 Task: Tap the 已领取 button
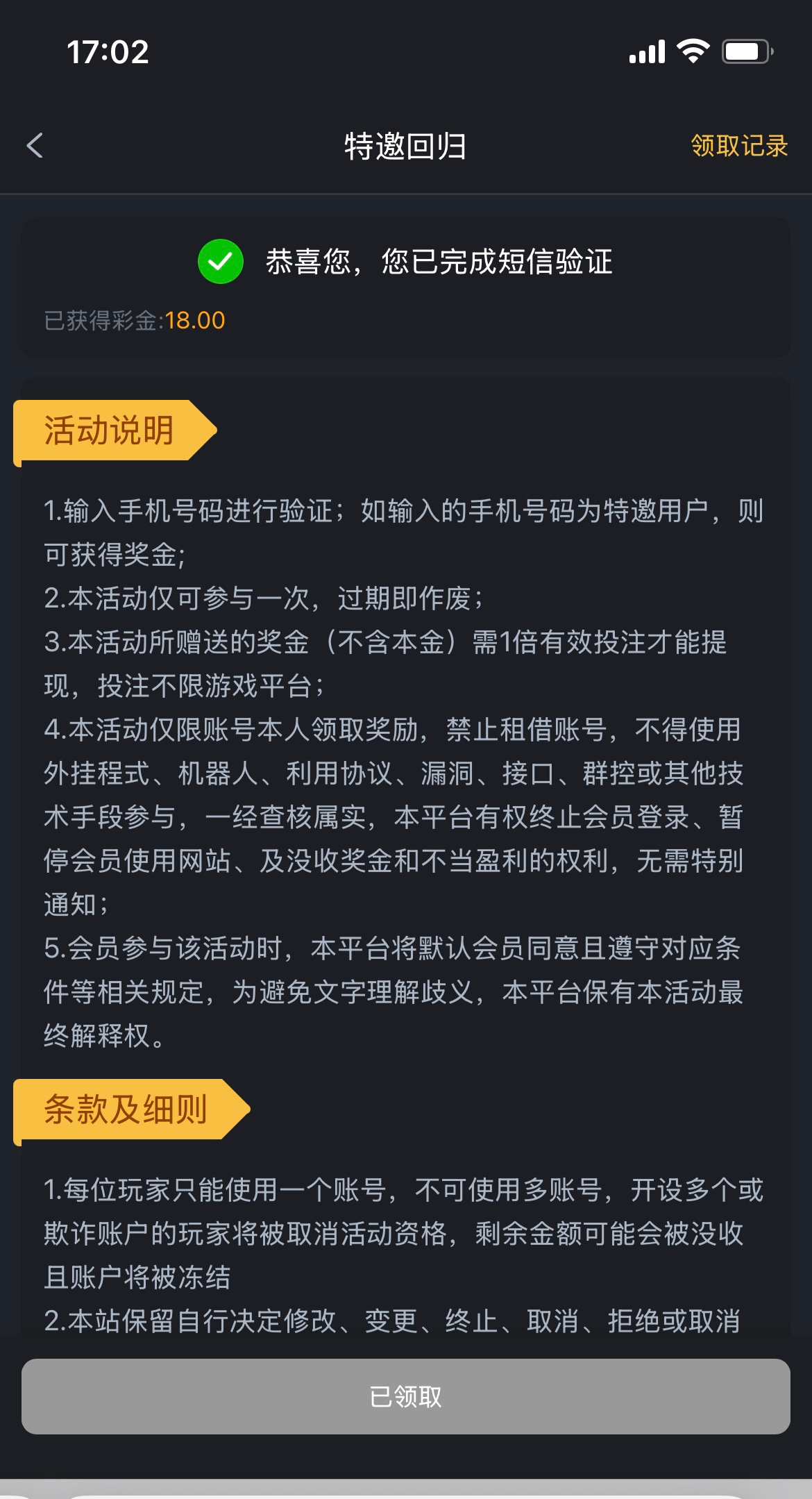405,1396
